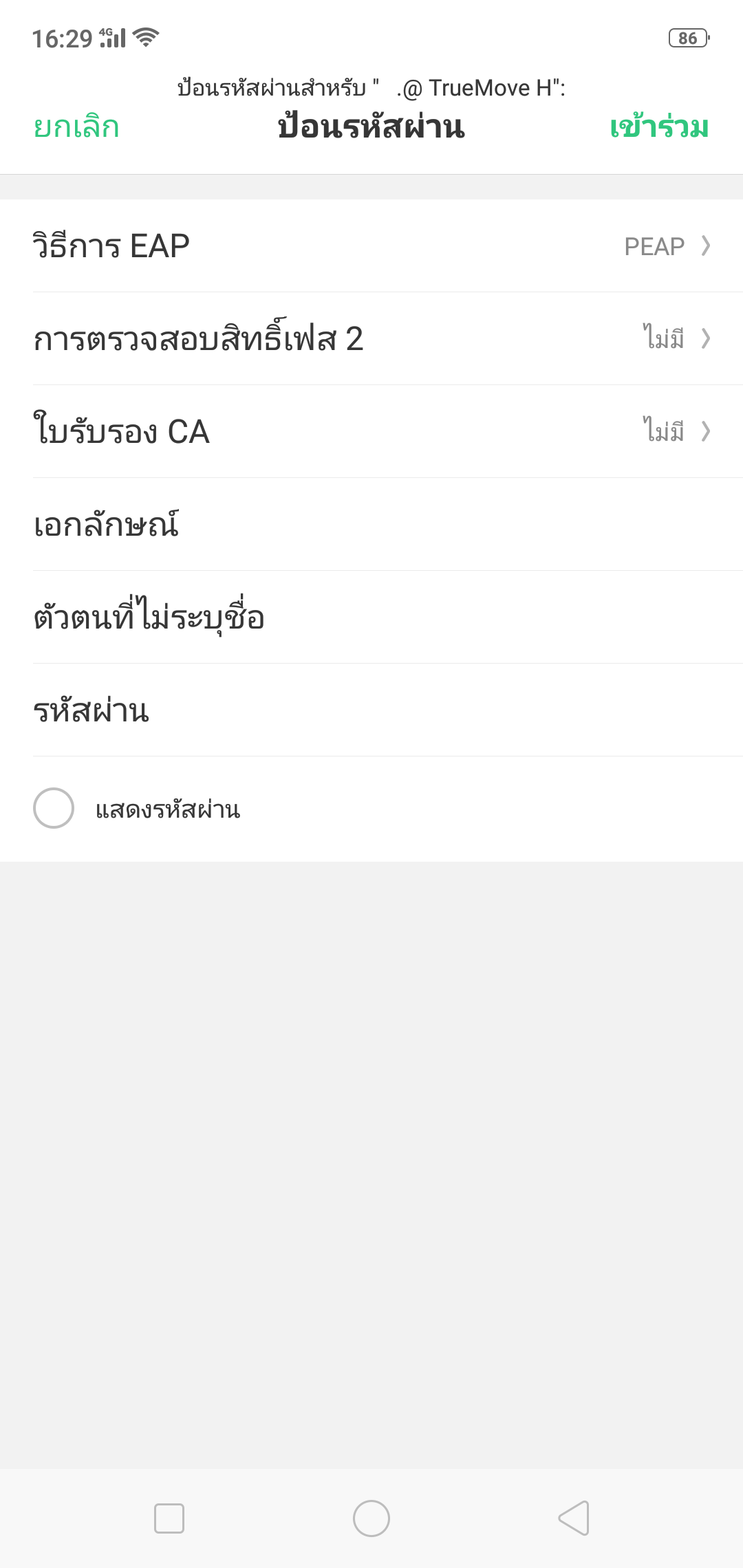
Task: Enable แสดงรหัสผ่าน to show password
Action: [x=54, y=808]
